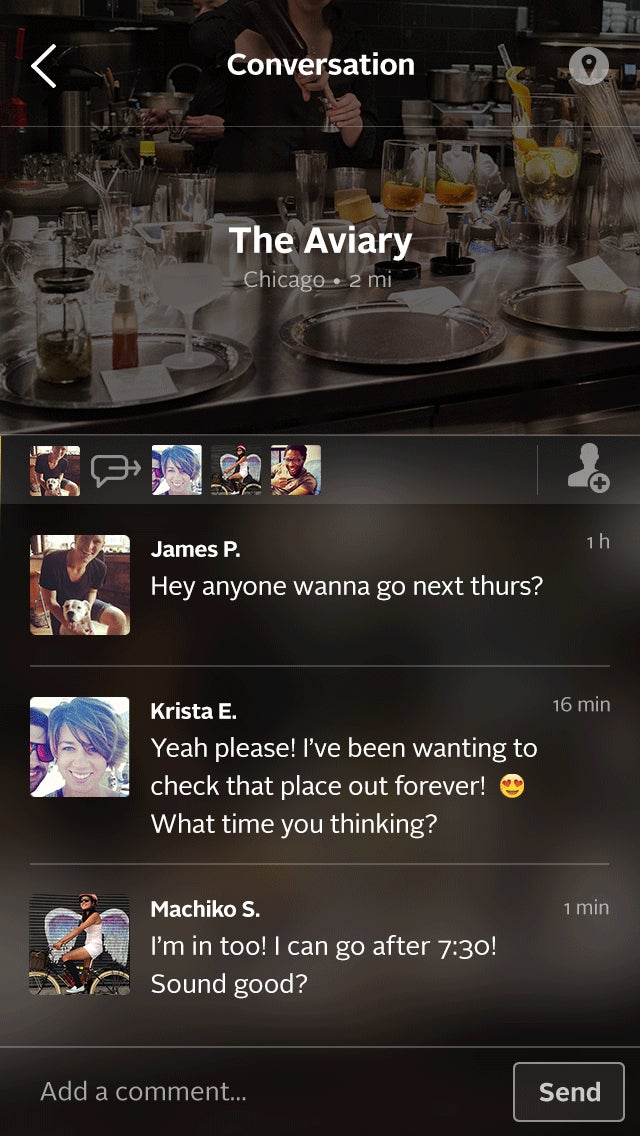Image resolution: width=640 pixels, height=1136 pixels.
Task: Add a person to the conversation
Action: [x=588, y=469]
